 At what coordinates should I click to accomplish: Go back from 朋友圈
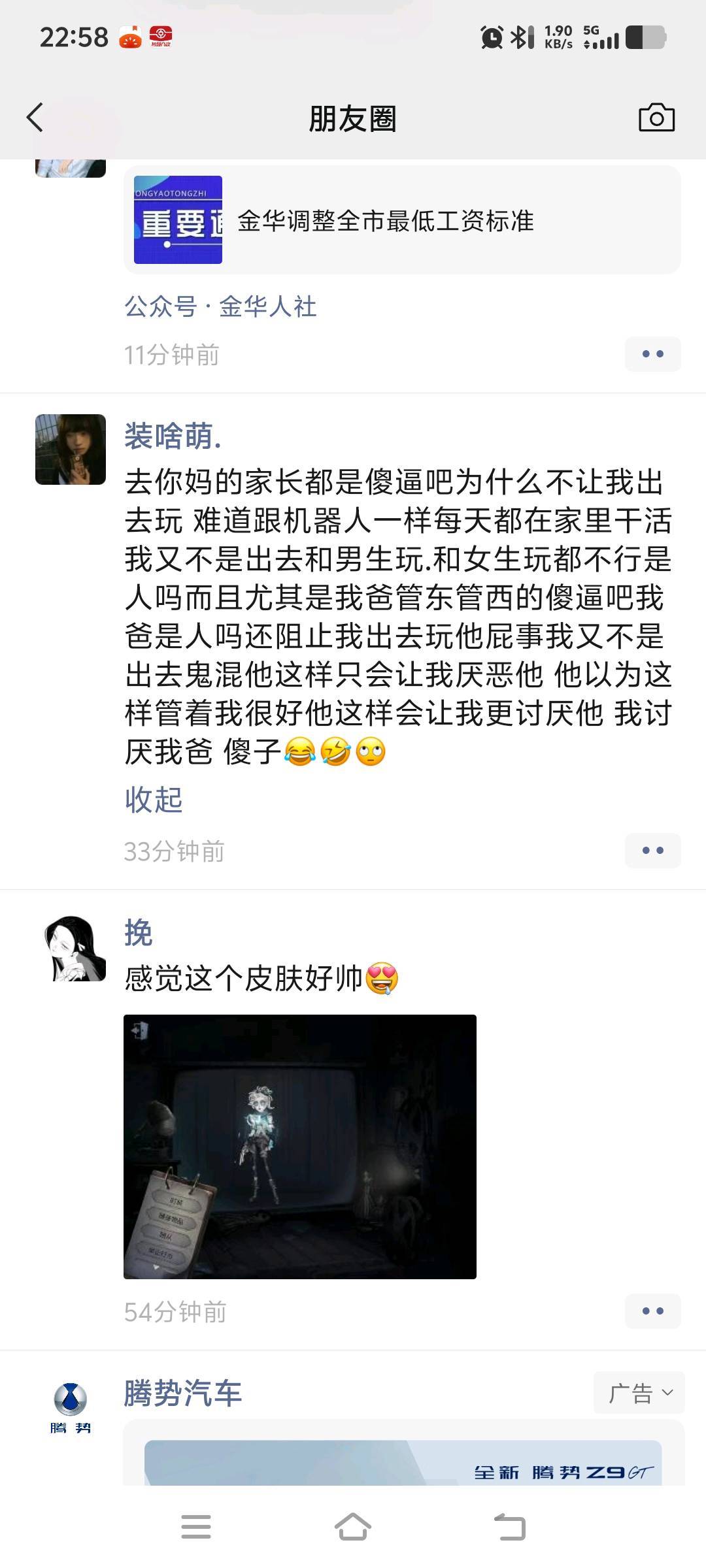35,118
